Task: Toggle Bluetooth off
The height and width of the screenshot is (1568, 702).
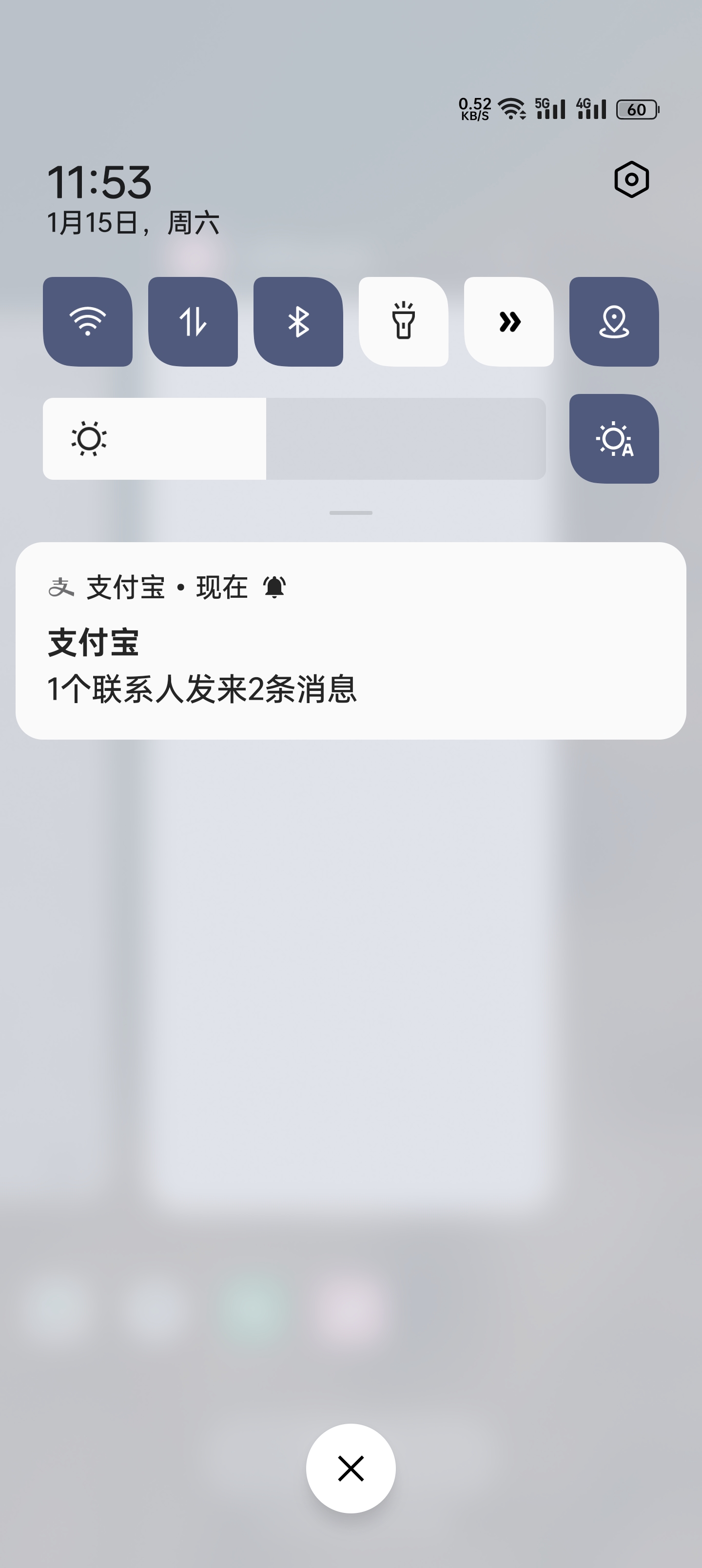Action: pyautogui.click(x=299, y=322)
